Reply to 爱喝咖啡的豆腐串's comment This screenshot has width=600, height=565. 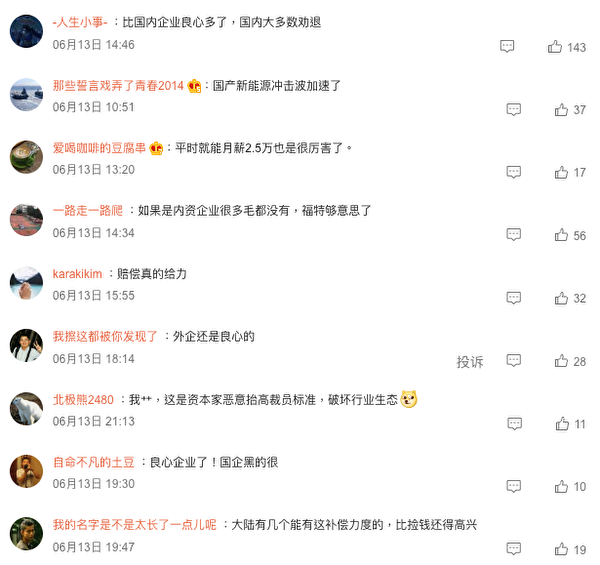(x=514, y=173)
